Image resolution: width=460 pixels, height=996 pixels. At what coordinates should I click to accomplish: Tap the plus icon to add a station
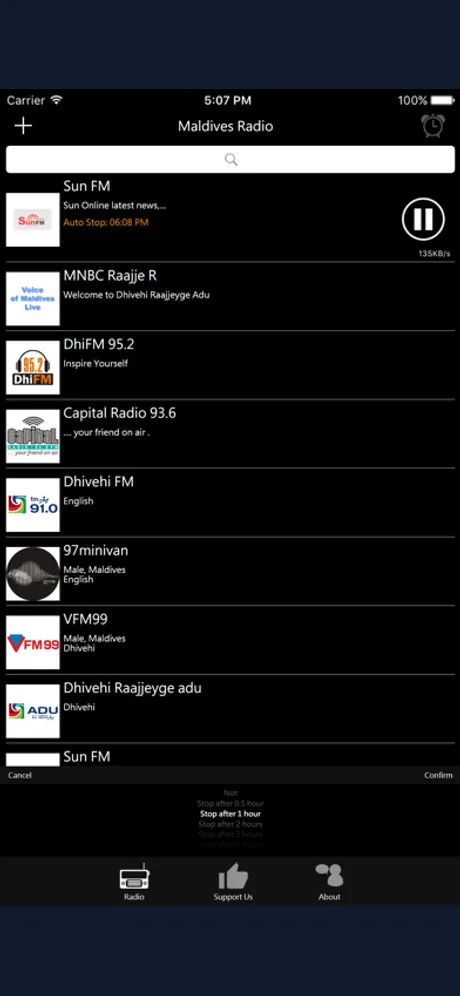23,126
